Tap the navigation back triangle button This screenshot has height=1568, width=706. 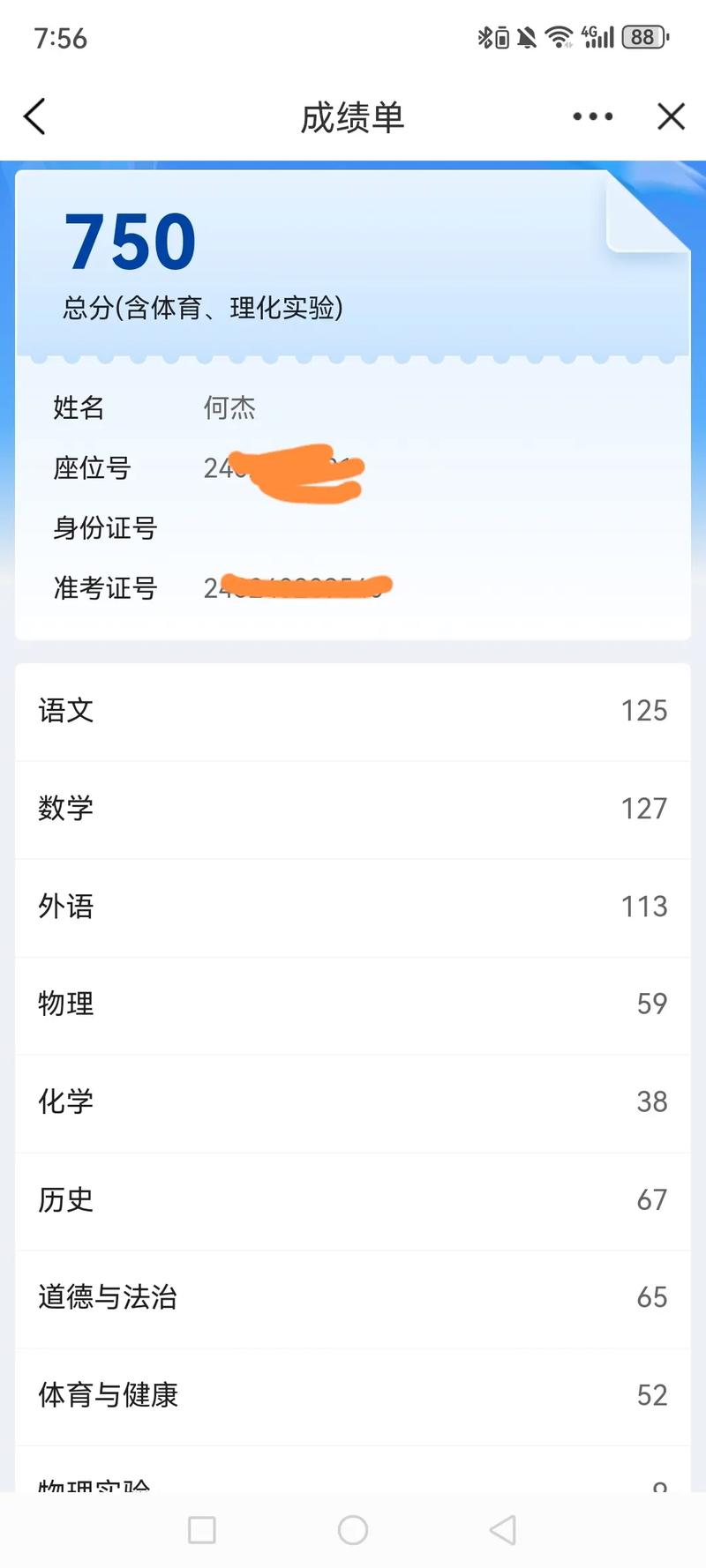(x=503, y=1531)
